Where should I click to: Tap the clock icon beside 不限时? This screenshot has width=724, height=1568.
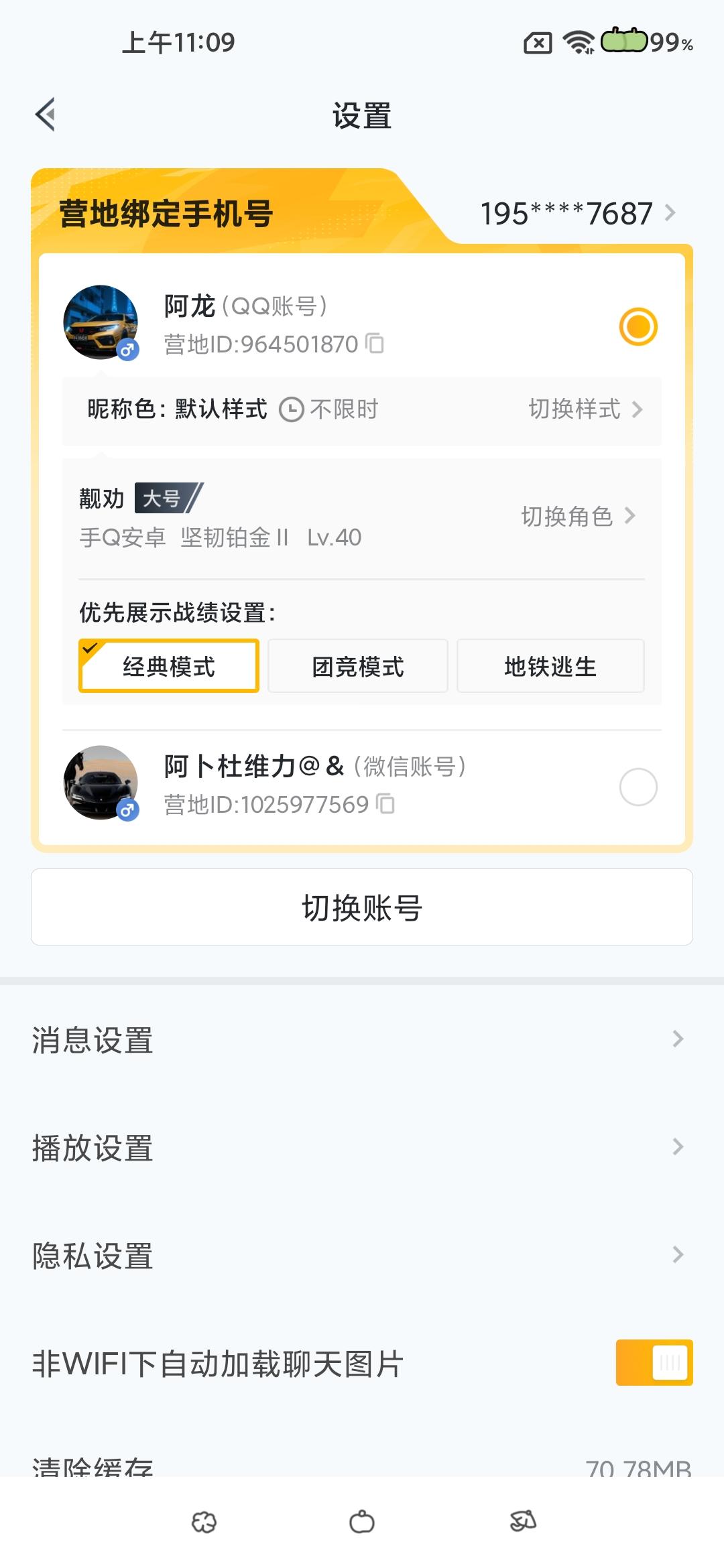291,409
